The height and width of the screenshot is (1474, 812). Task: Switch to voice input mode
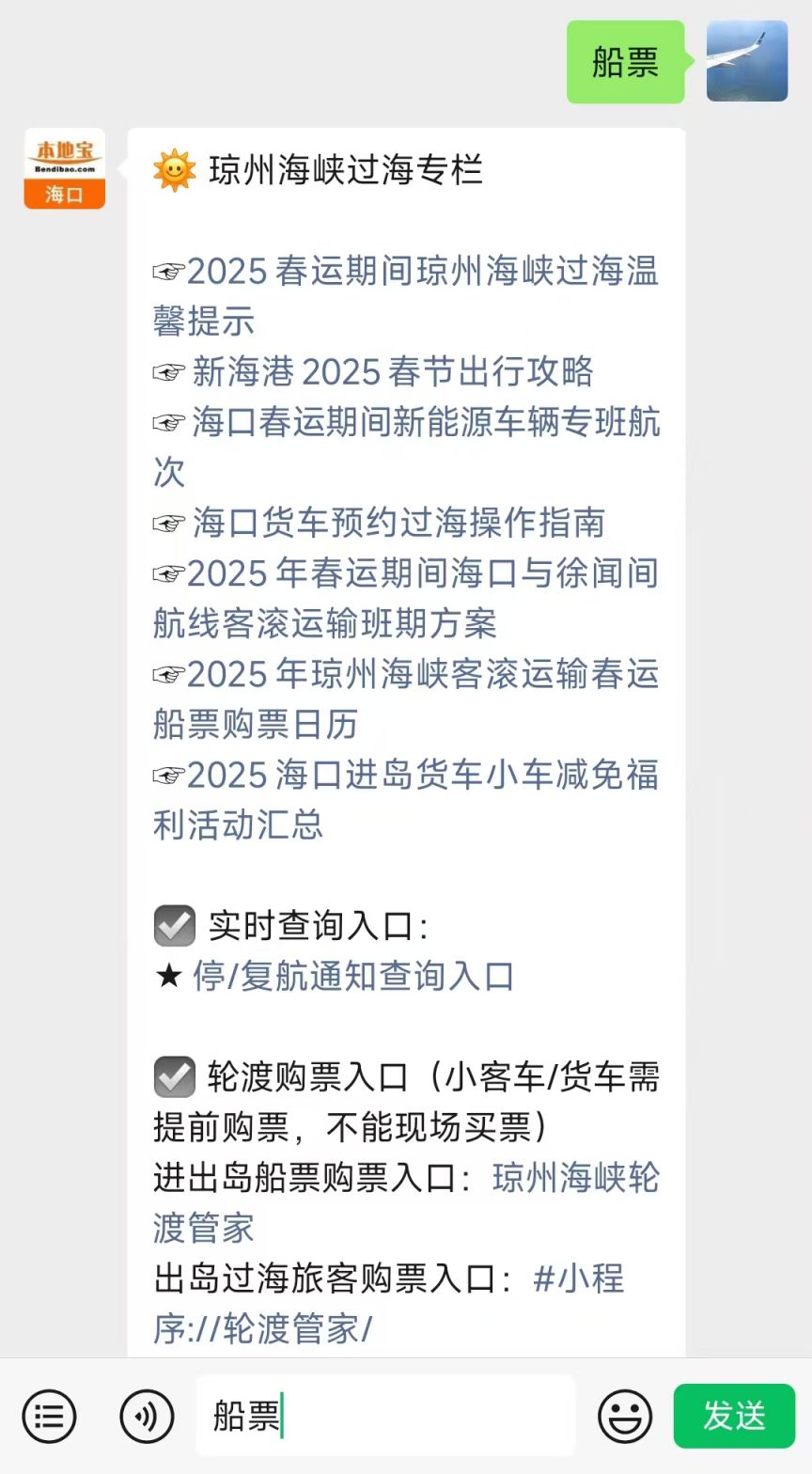click(x=147, y=1416)
